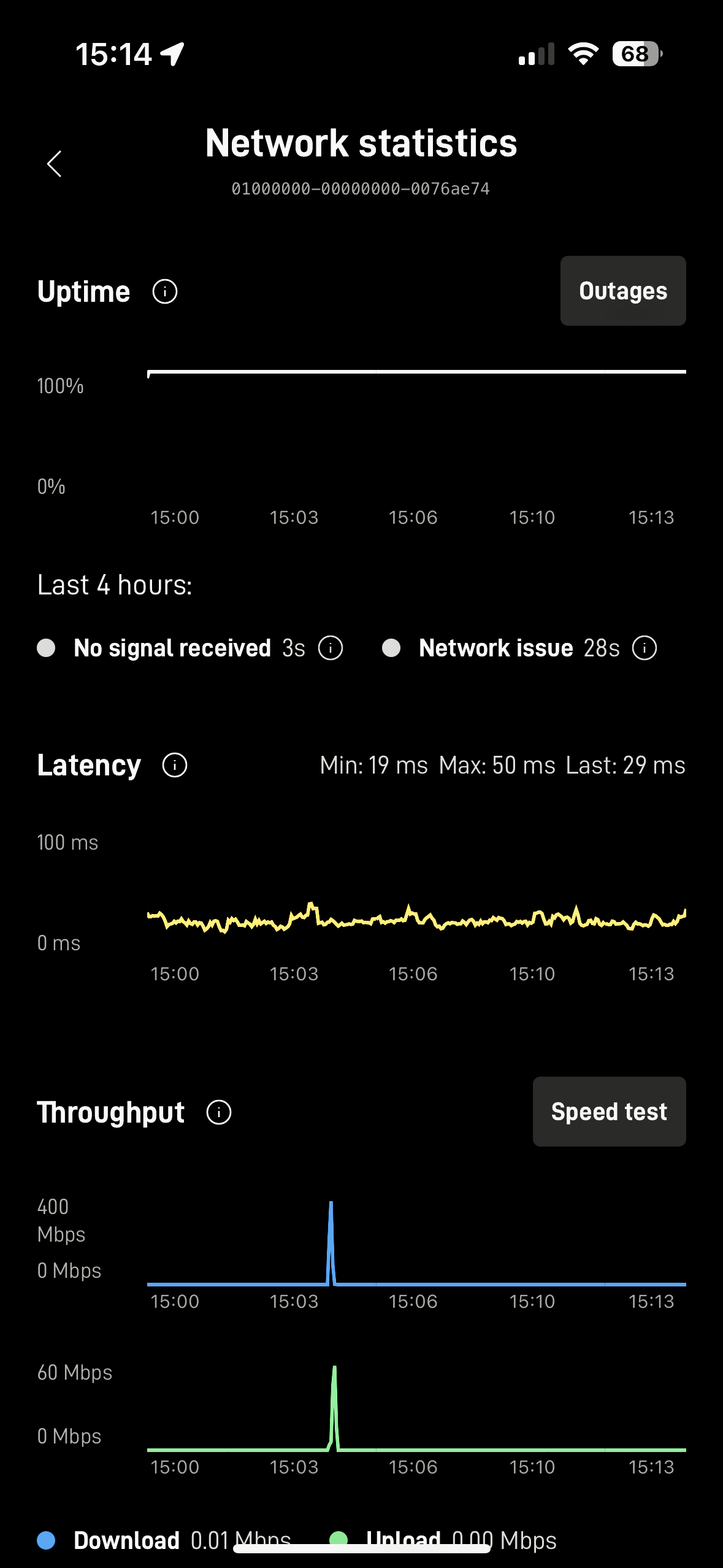Viewport: 723px width, 1568px height.
Task: Toggle the Network issue indicator dot
Action: click(x=391, y=647)
